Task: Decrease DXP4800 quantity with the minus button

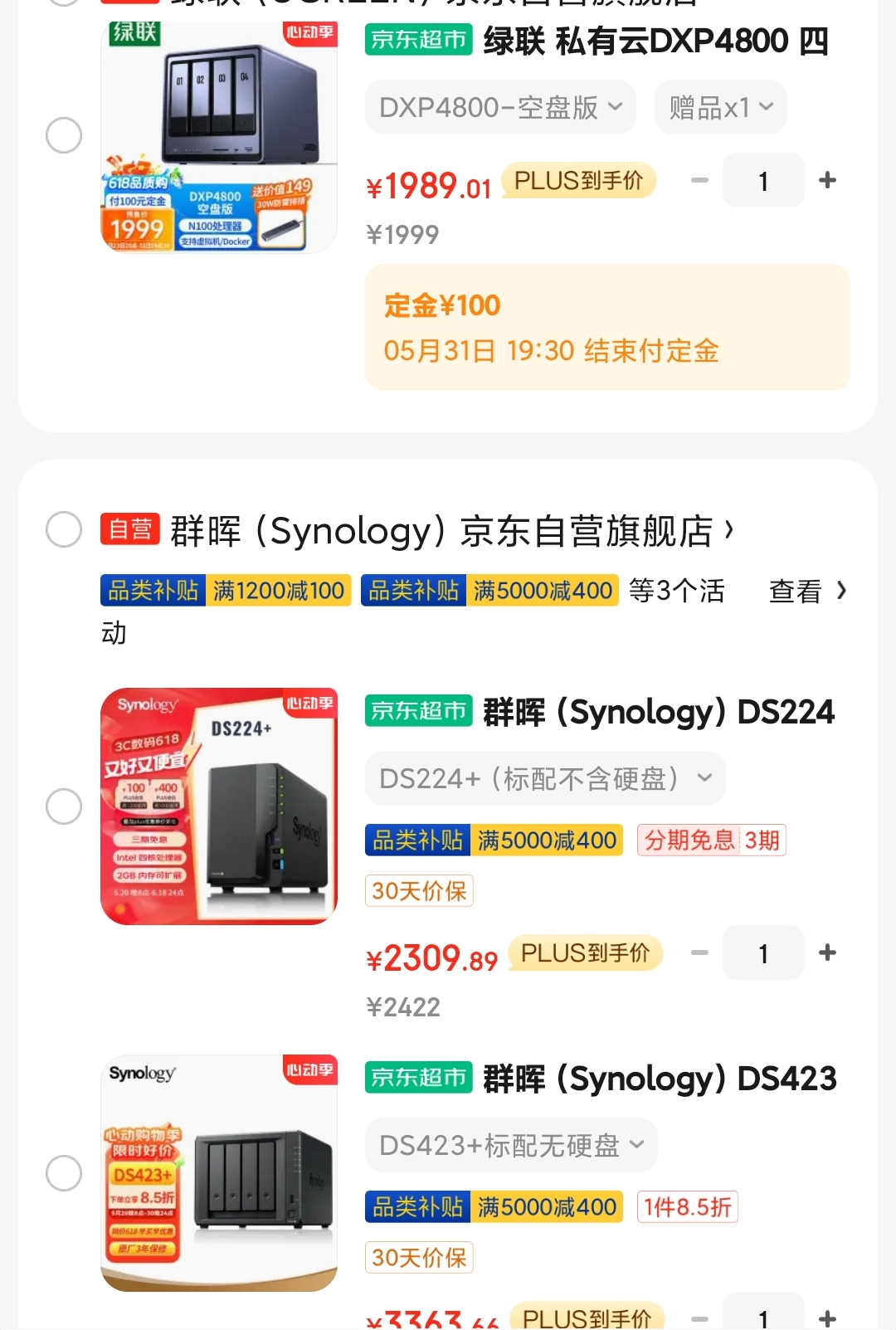Action: (x=699, y=180)
